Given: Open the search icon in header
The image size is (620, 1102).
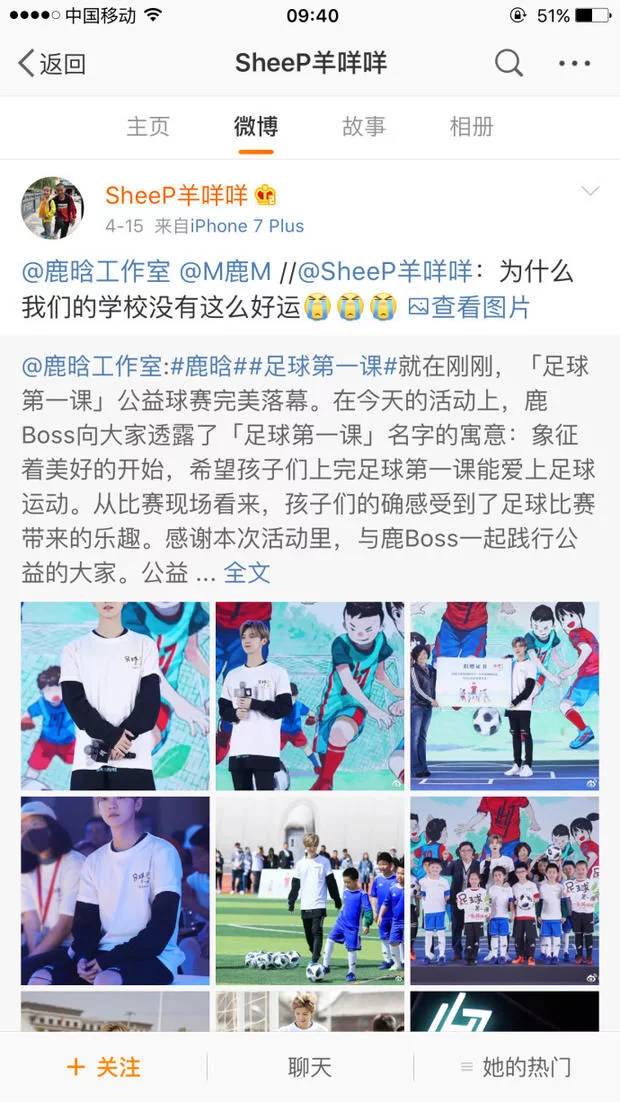Looking at the screenshot, I should pos(509,64).
